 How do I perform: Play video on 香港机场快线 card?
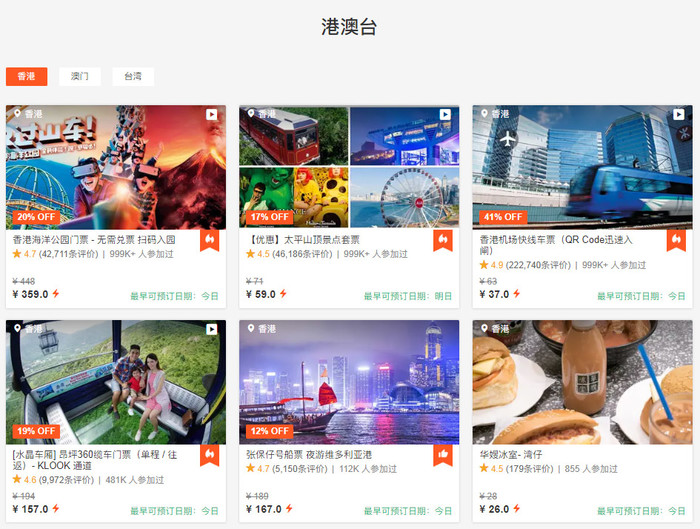(677, 115)
